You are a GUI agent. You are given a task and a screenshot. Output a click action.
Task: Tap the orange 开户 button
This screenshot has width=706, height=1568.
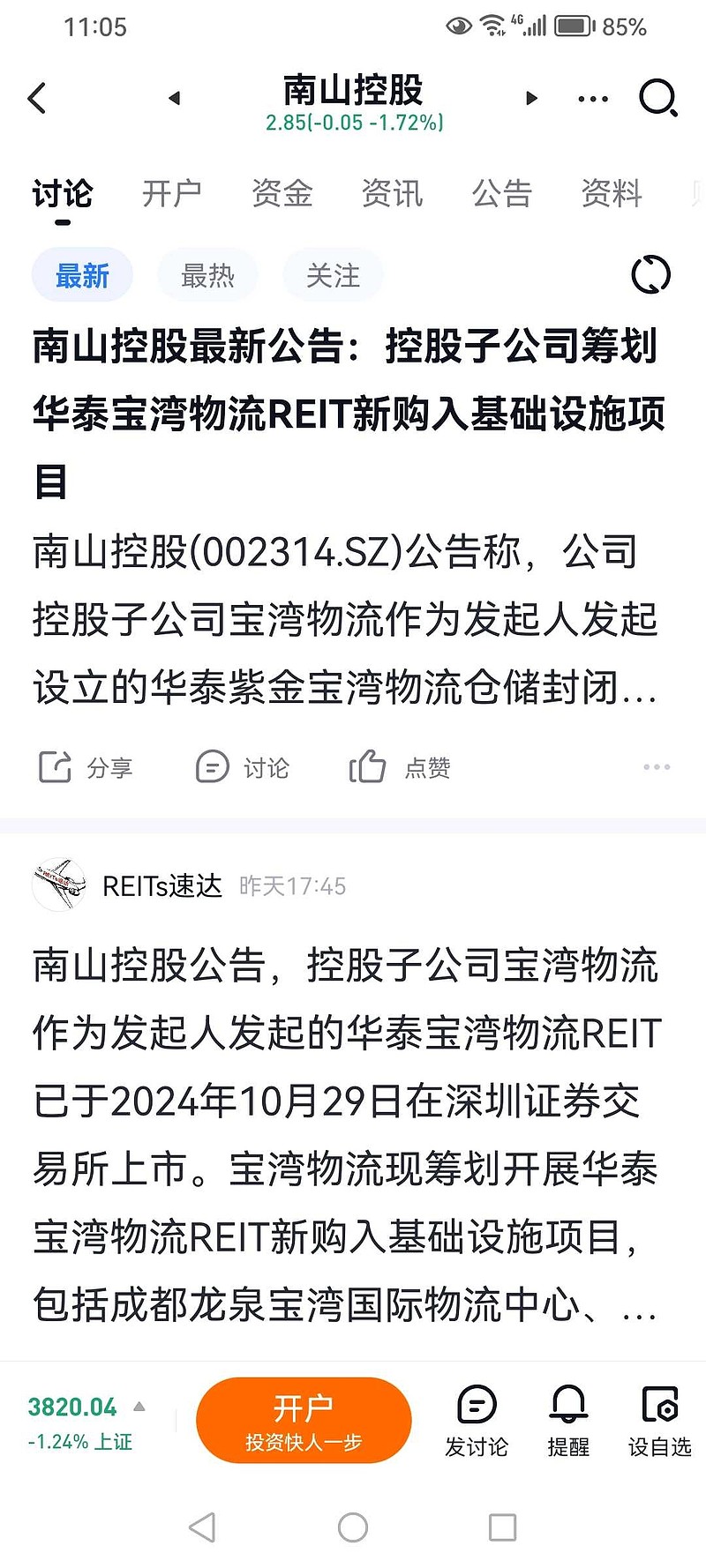(x=304, y=1421)
